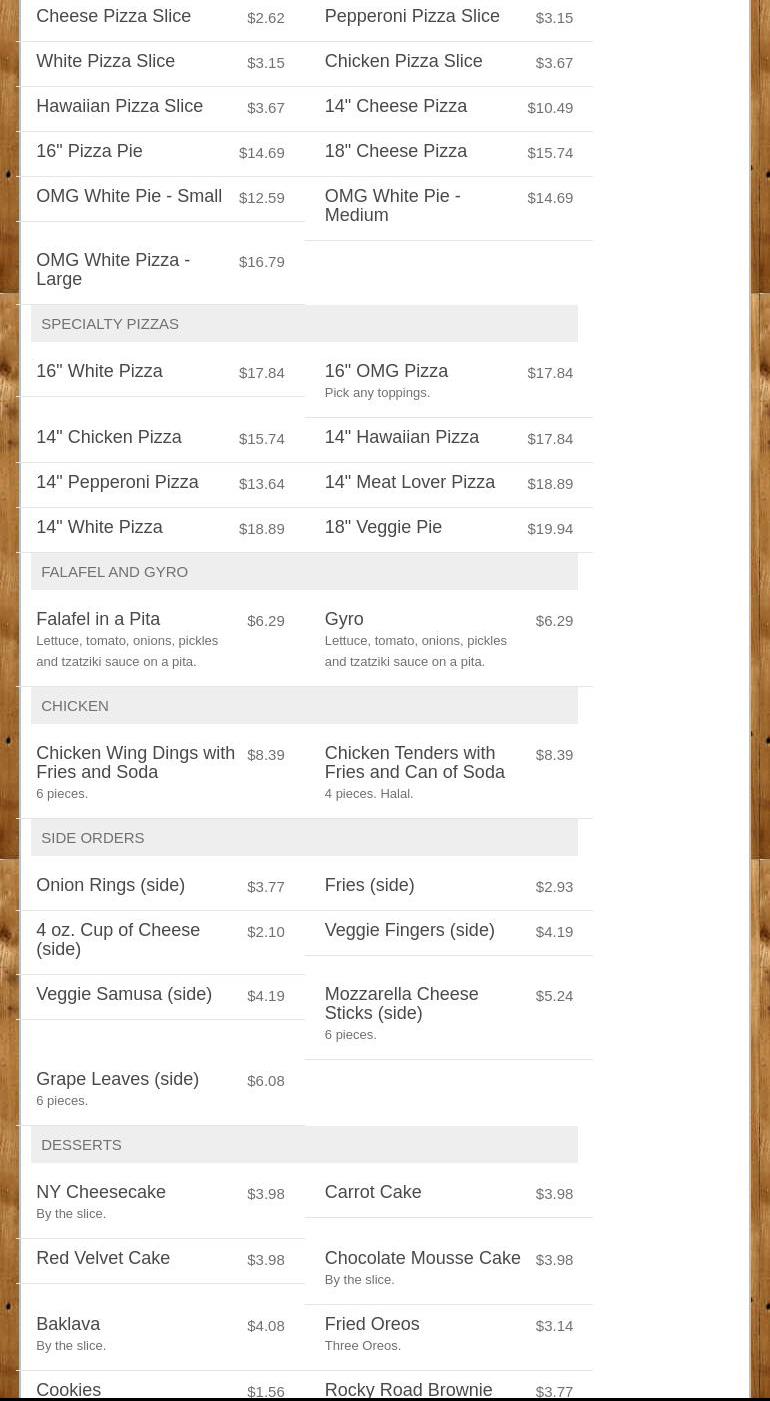Choose 14" Meat Lover Pizza
The image size is (770, 1401).
click(x=448, y=484)
